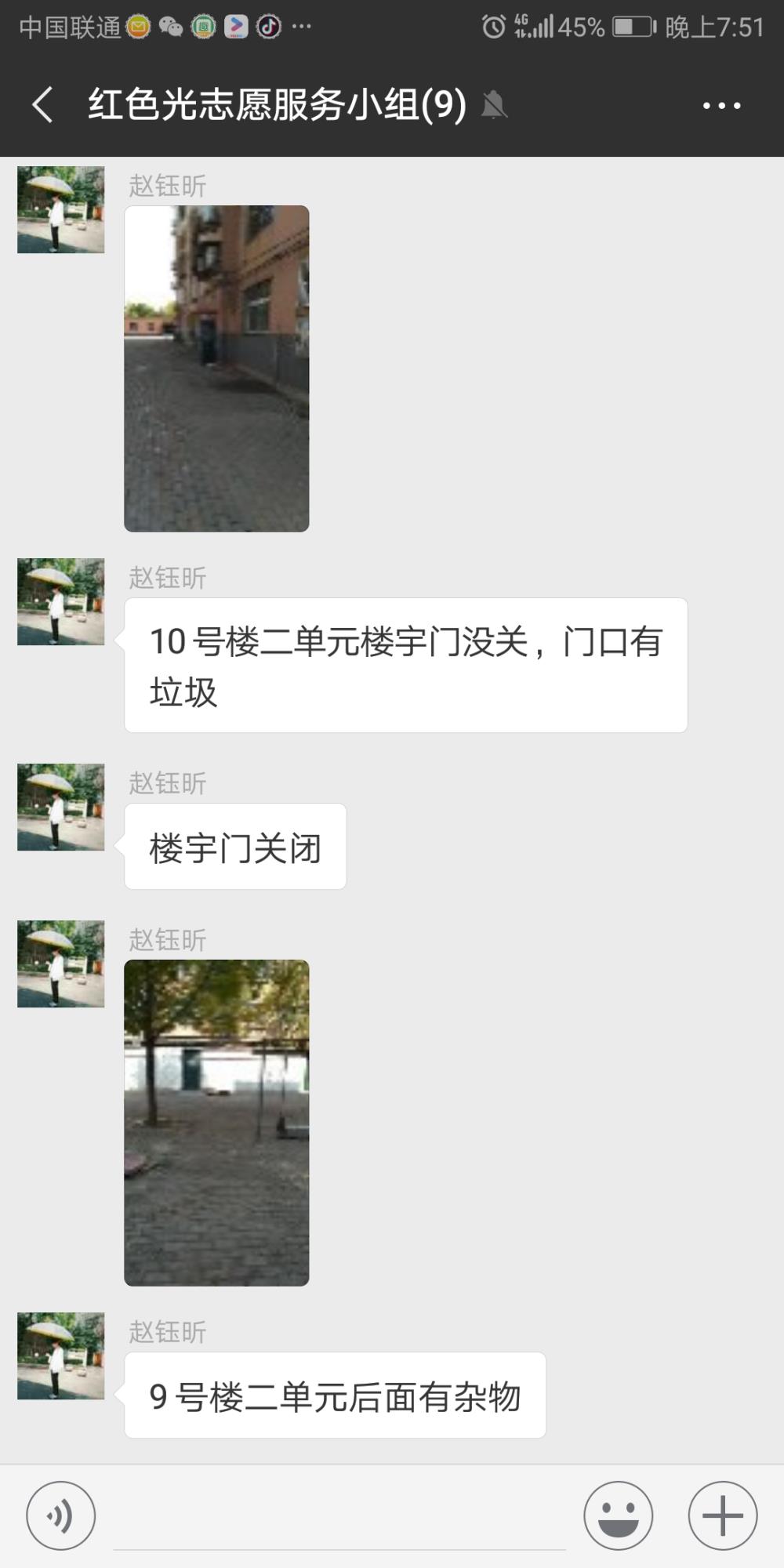Open the group chat details menu
Screen dimensions: 784x1568
point(721,105)
